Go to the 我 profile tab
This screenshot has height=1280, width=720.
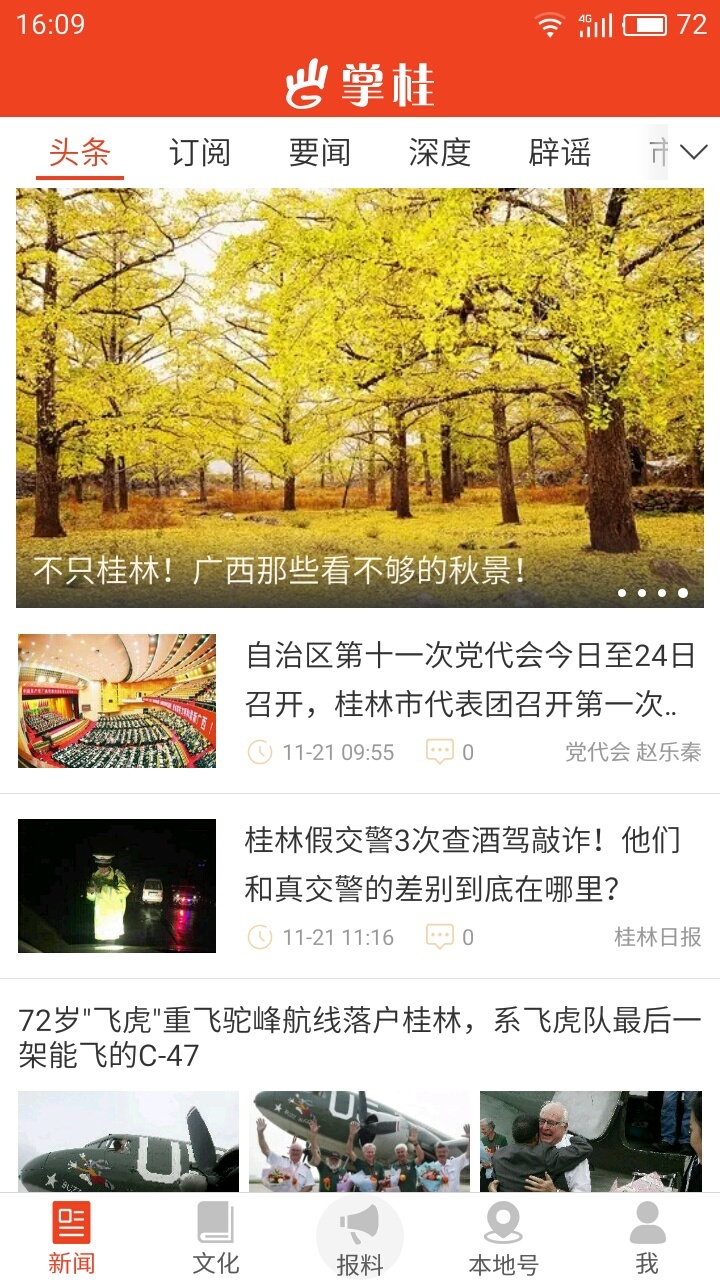coord(647,1237)
